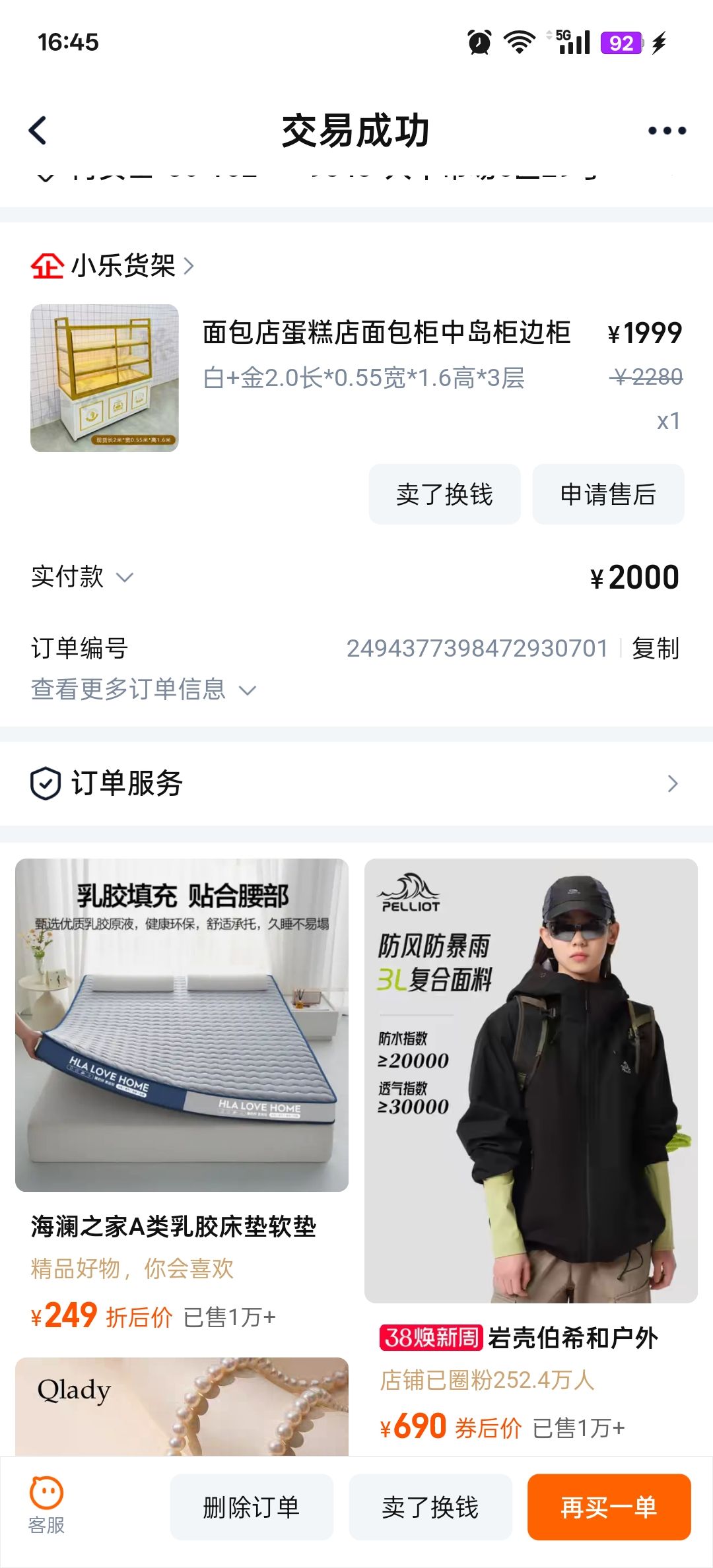Tap 卖了换钱 in the bottom bar

point(430,1507)
